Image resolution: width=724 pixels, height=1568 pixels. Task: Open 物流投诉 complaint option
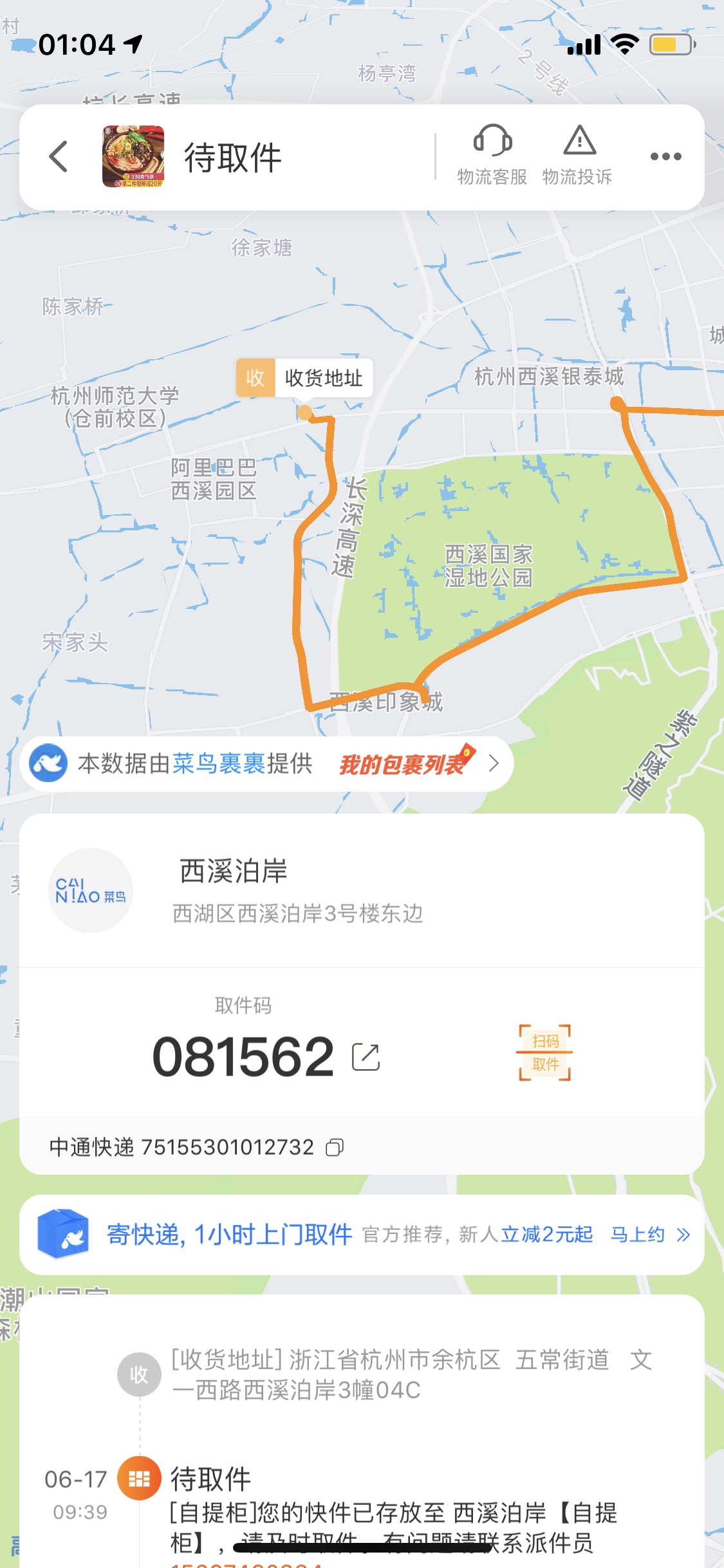[x=578, y=155]
